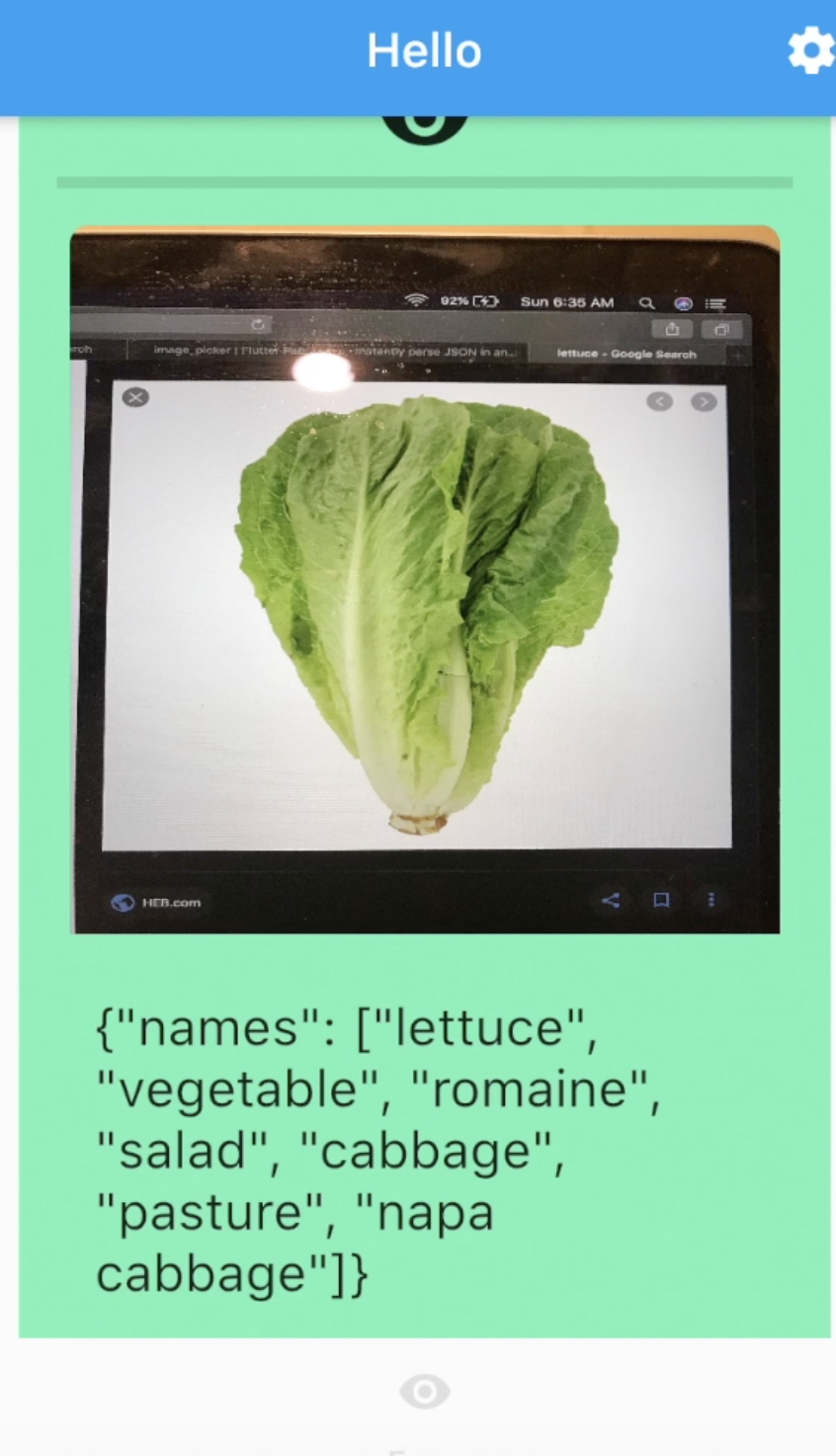
Task: Open the settings gear icon
Action: (x=810, y=50)
